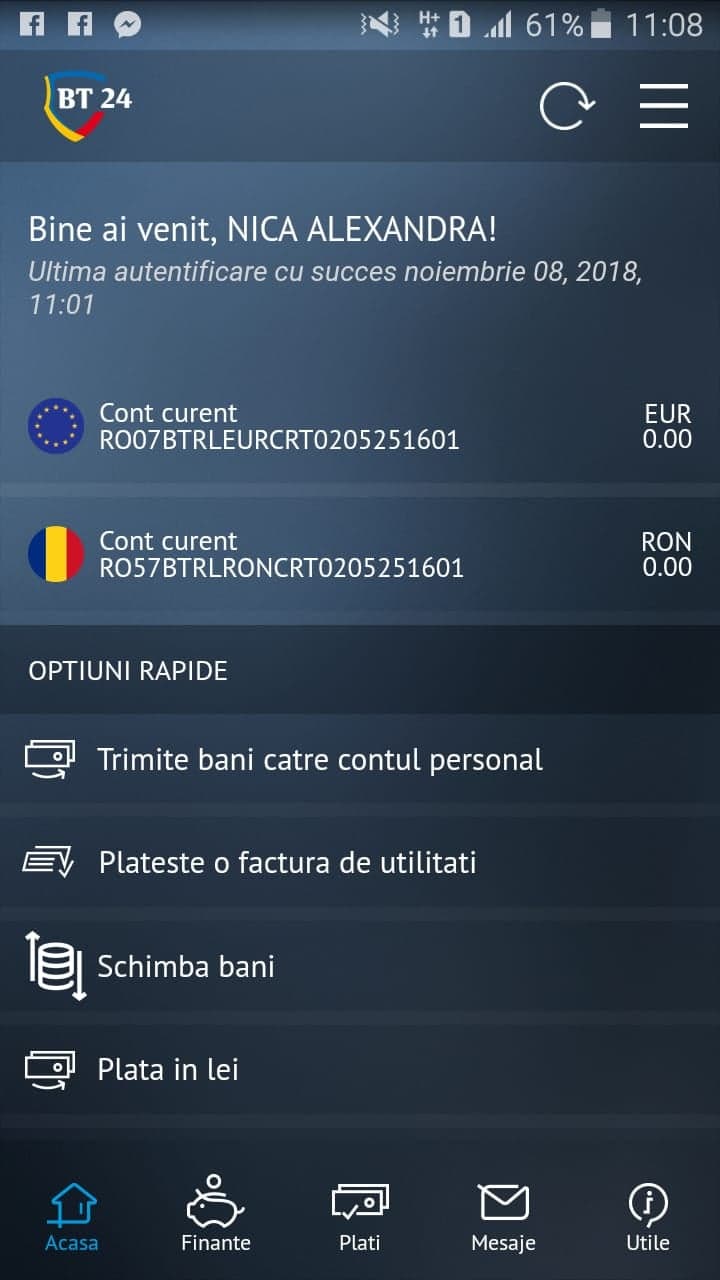Switch to the Acasa tab
Screen dimensions: 720x1280
[x=72, y=1216]
